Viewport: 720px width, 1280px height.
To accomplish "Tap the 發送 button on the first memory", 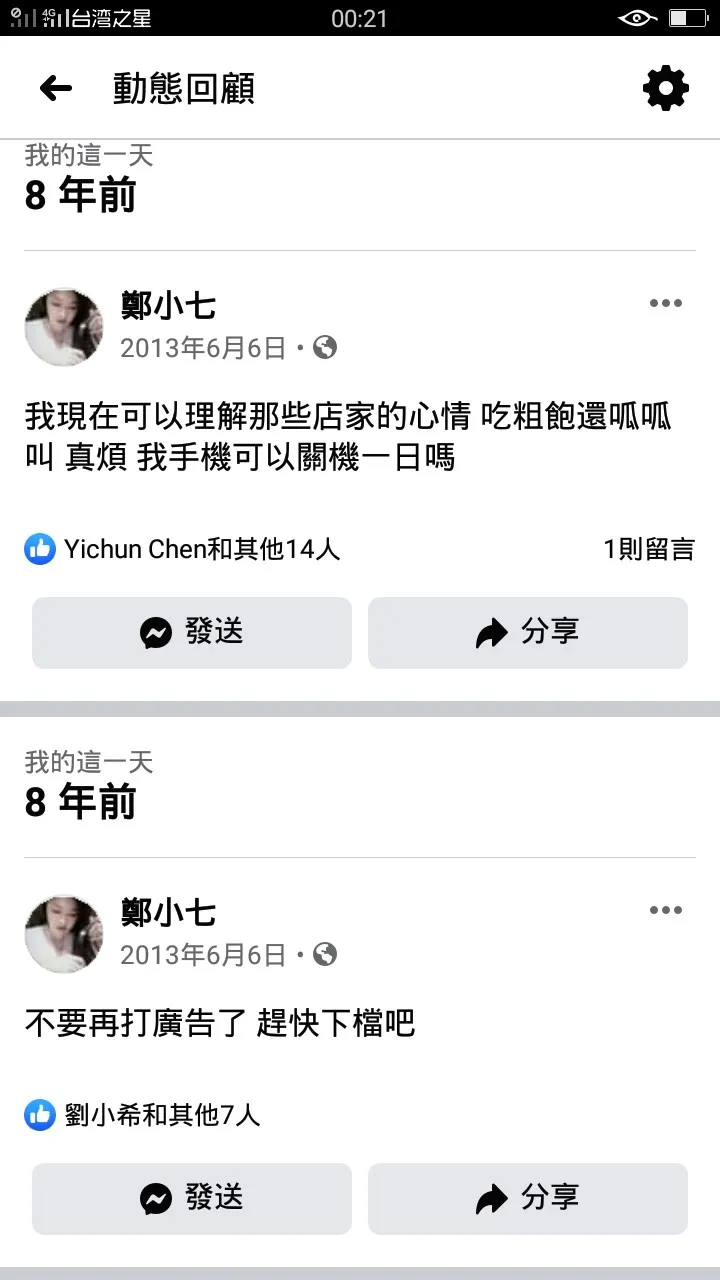I will coord(192,632).
